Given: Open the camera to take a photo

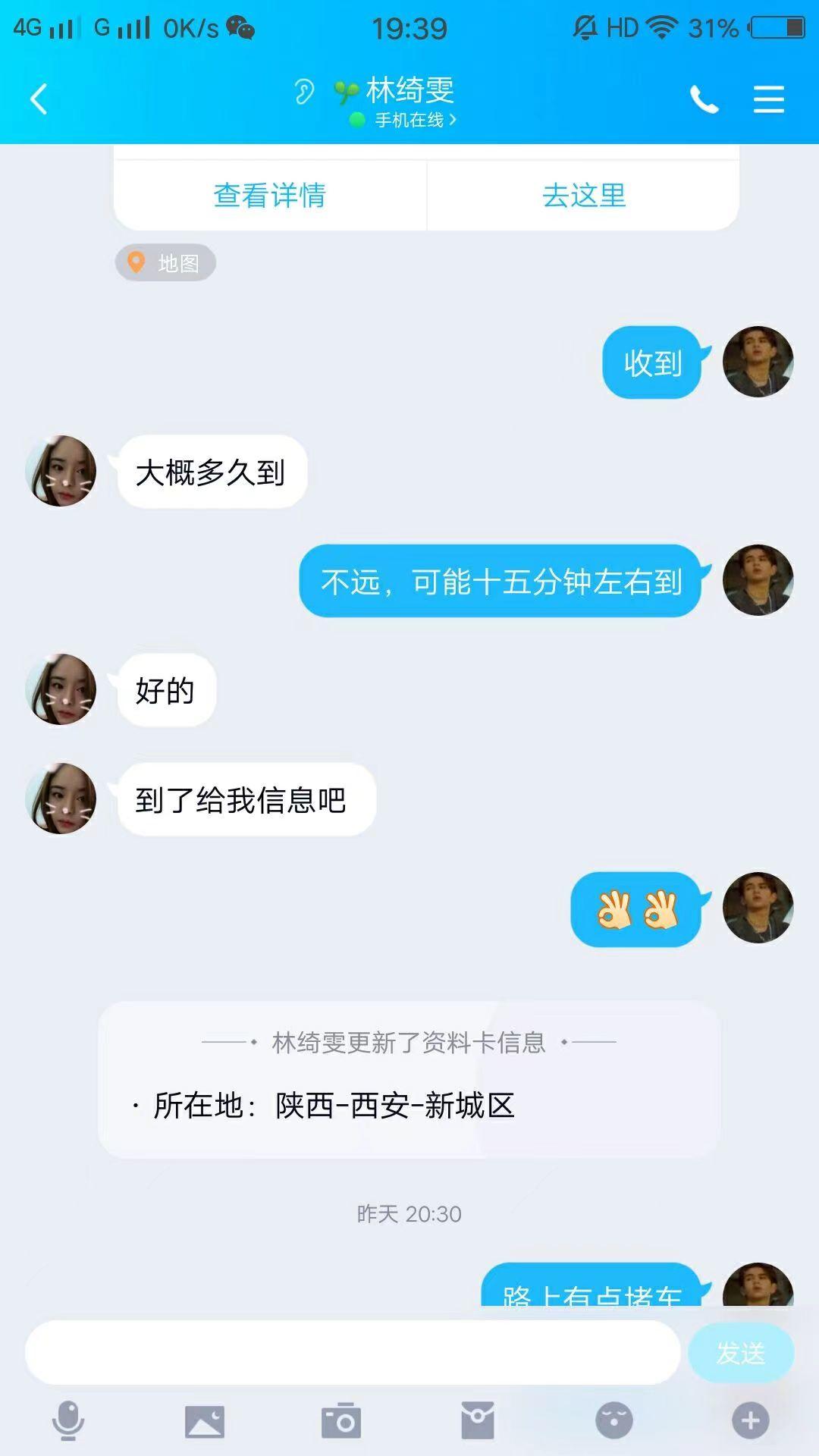Looking at the screenshot, I should tap(341, 1420).
